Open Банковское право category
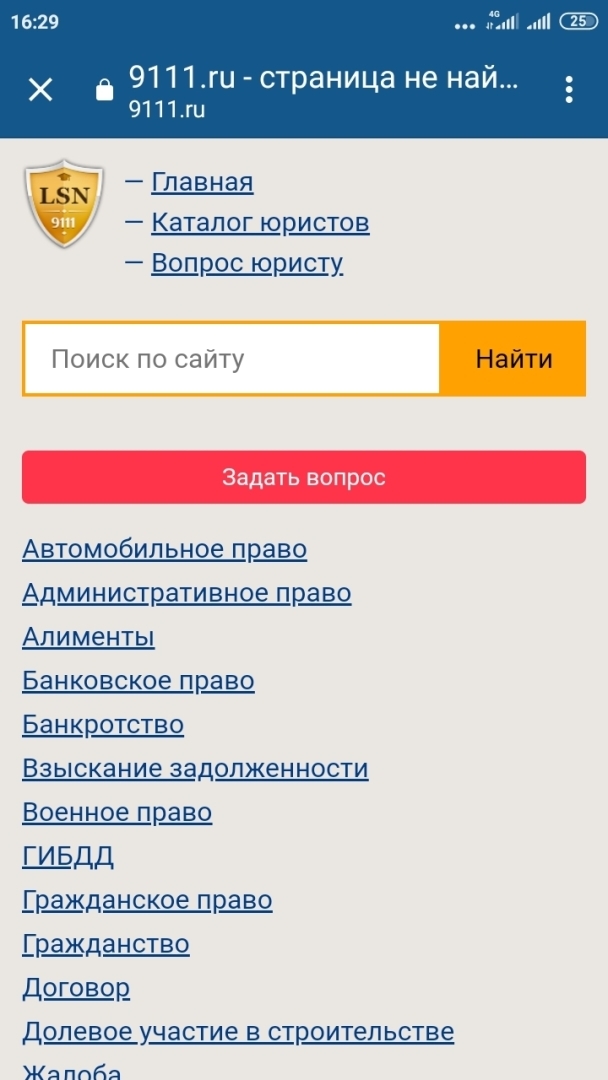Image resolution: width=608 pixels, height=1080 pixels. (x=138, y=681)
